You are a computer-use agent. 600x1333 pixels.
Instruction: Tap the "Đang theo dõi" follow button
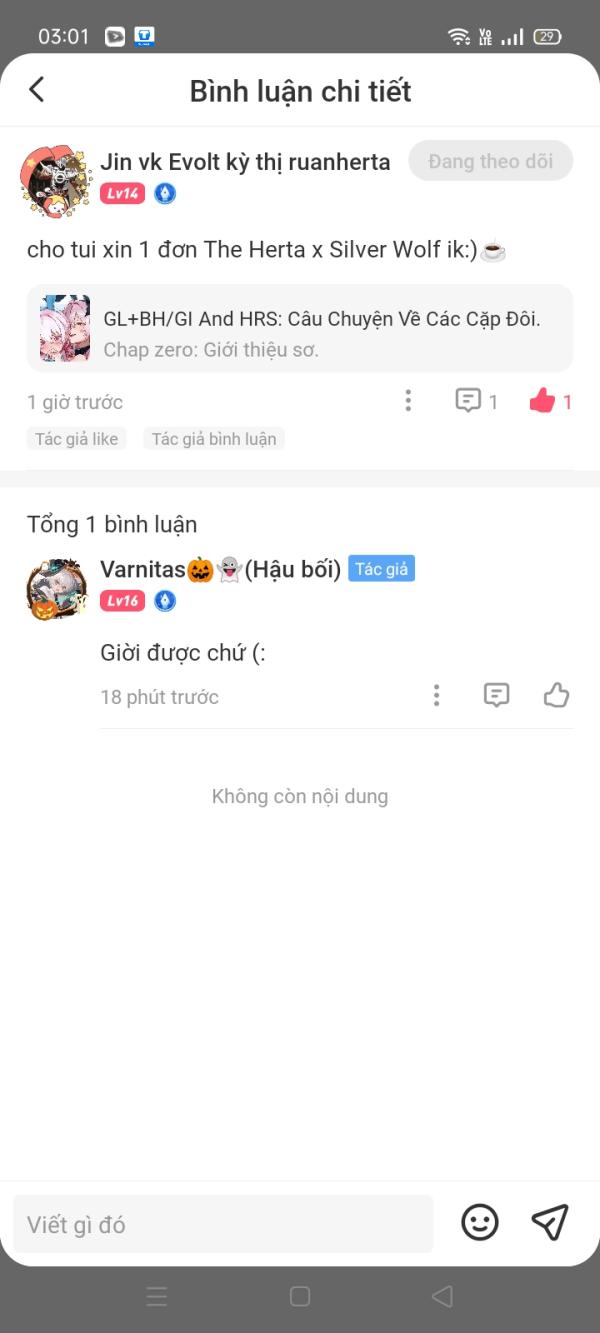pos(490,161)
